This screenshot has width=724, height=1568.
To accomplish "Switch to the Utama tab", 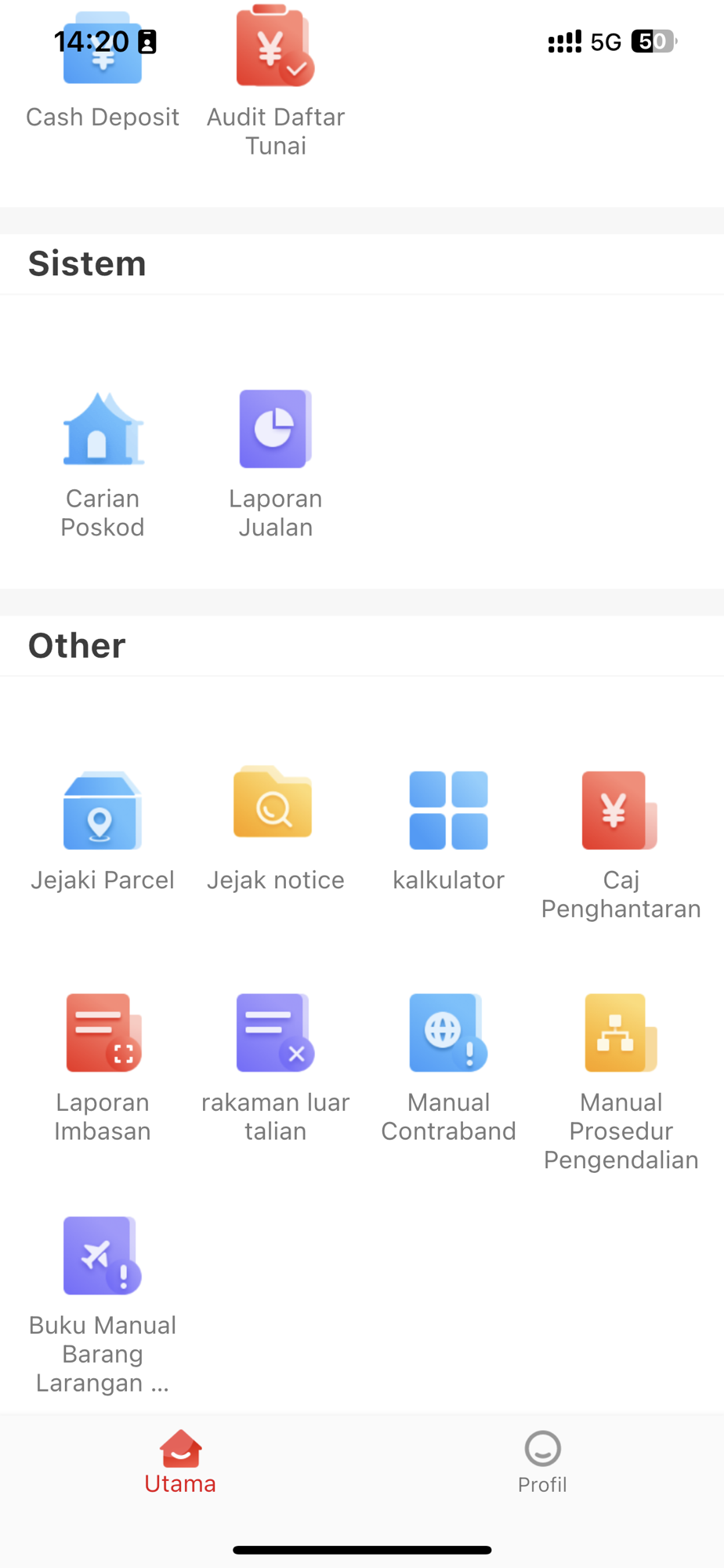I will pyautogui.click(x=180, y=1462).
